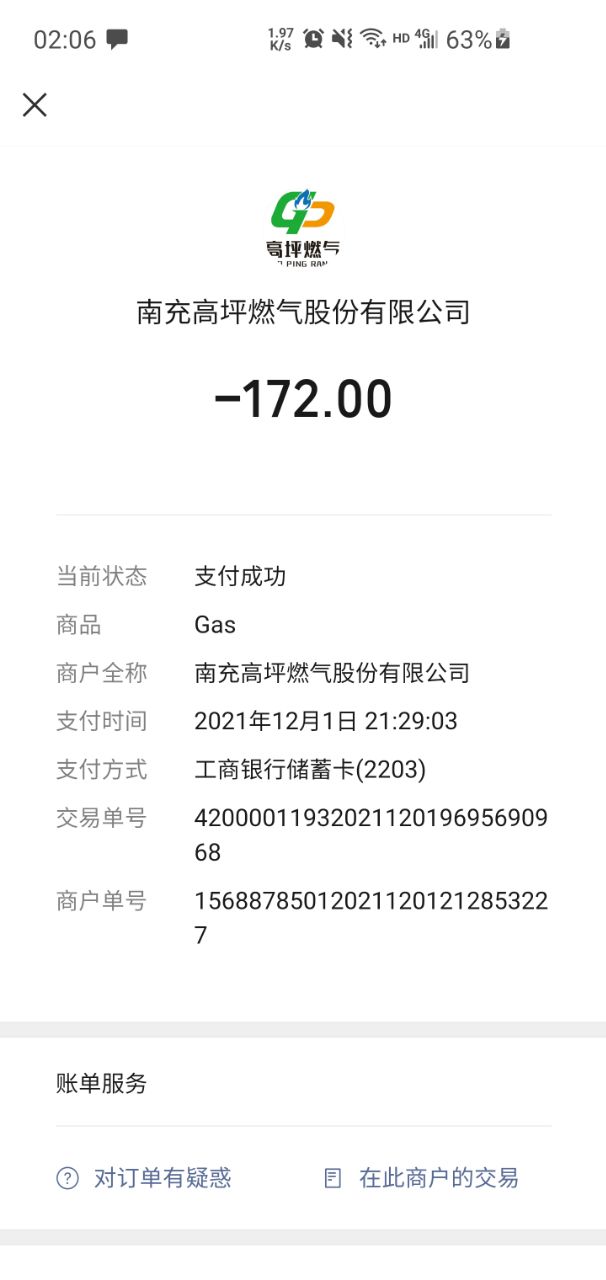Close the payment details page
The width and height of the screenshot is (606, 1280).
click(x=35, y=105)
